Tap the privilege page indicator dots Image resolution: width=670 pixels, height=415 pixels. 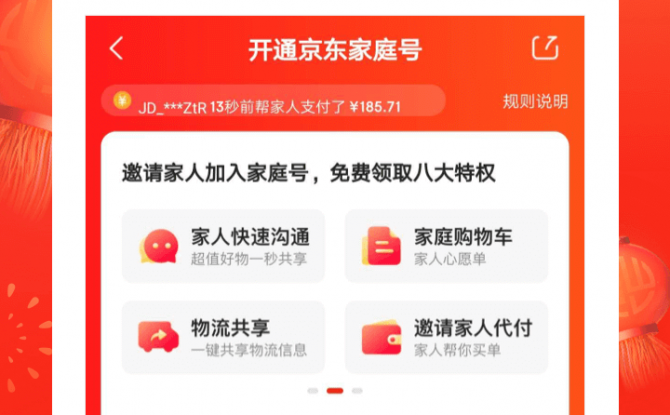point(335,390)
